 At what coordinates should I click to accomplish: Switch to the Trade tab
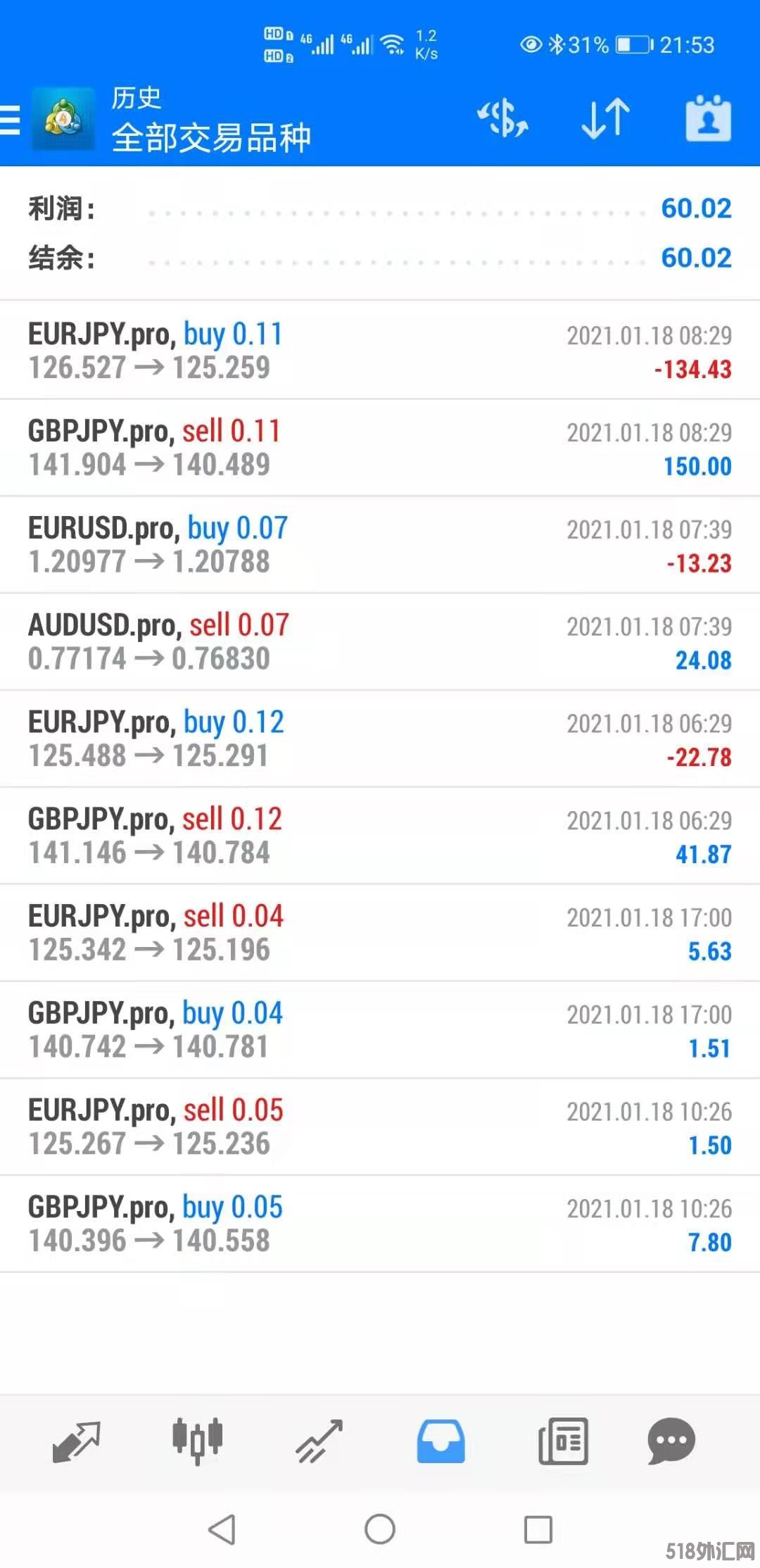pos(319,1441)
